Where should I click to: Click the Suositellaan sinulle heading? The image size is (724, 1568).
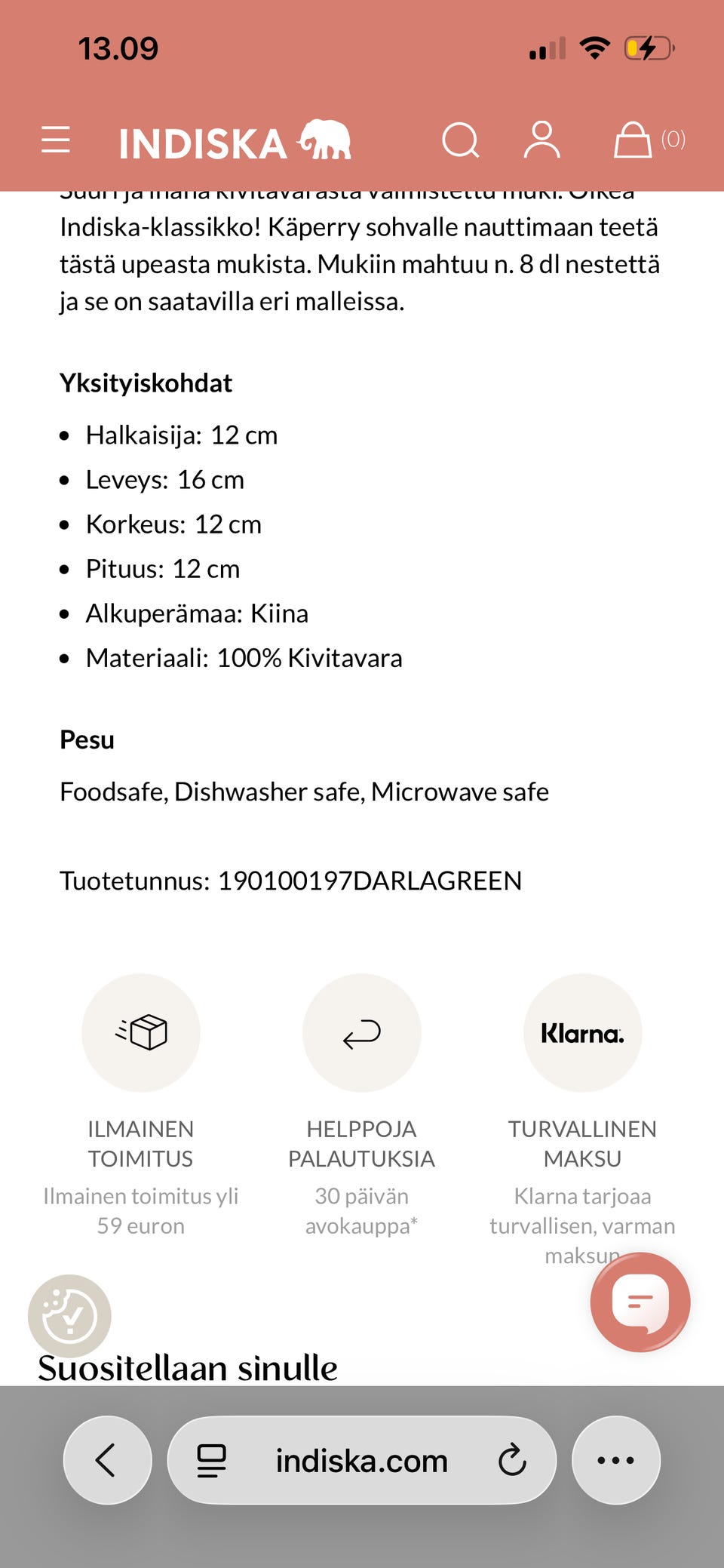click(x=188, y=1367)
